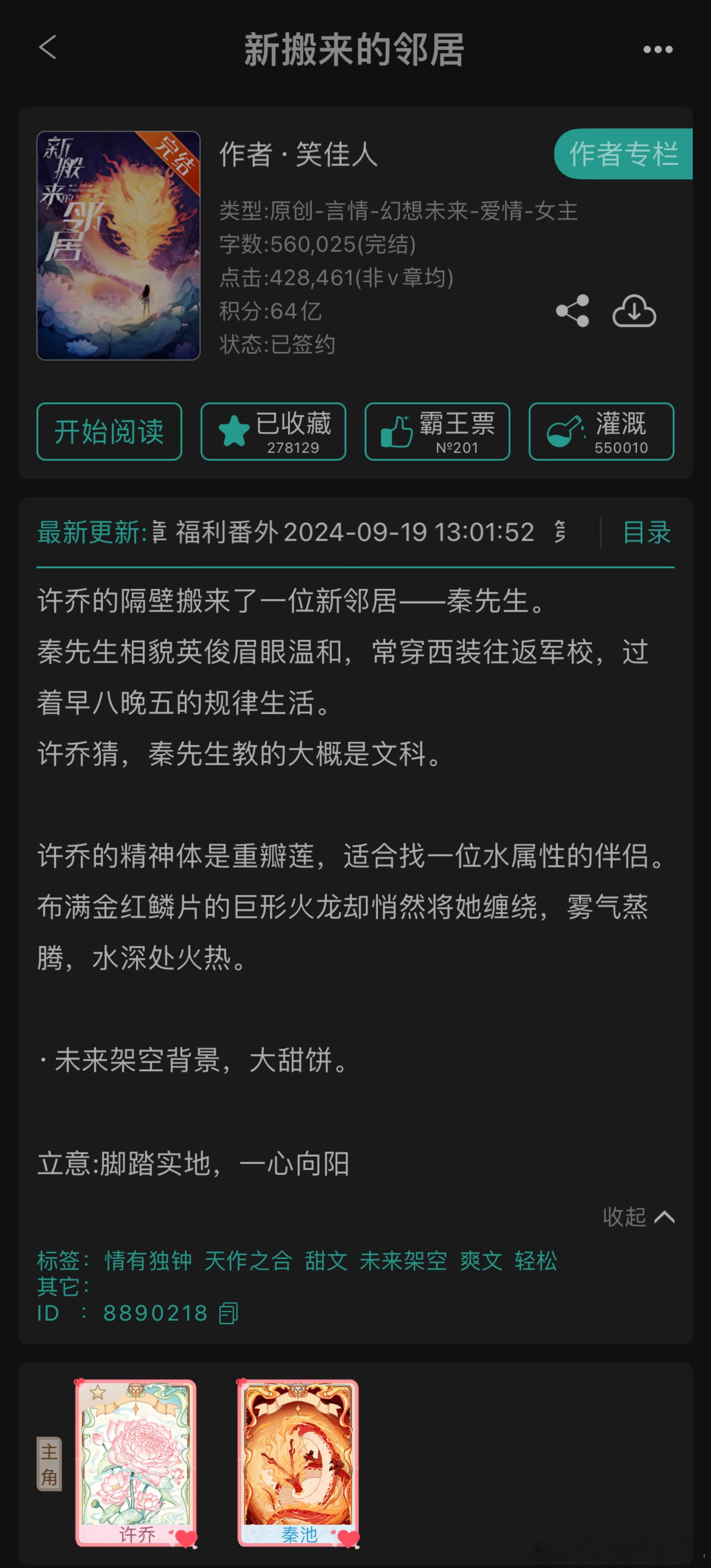Select the 甜文 tag
Screen dimensions: 711x1568
[x=325, y=1261]
